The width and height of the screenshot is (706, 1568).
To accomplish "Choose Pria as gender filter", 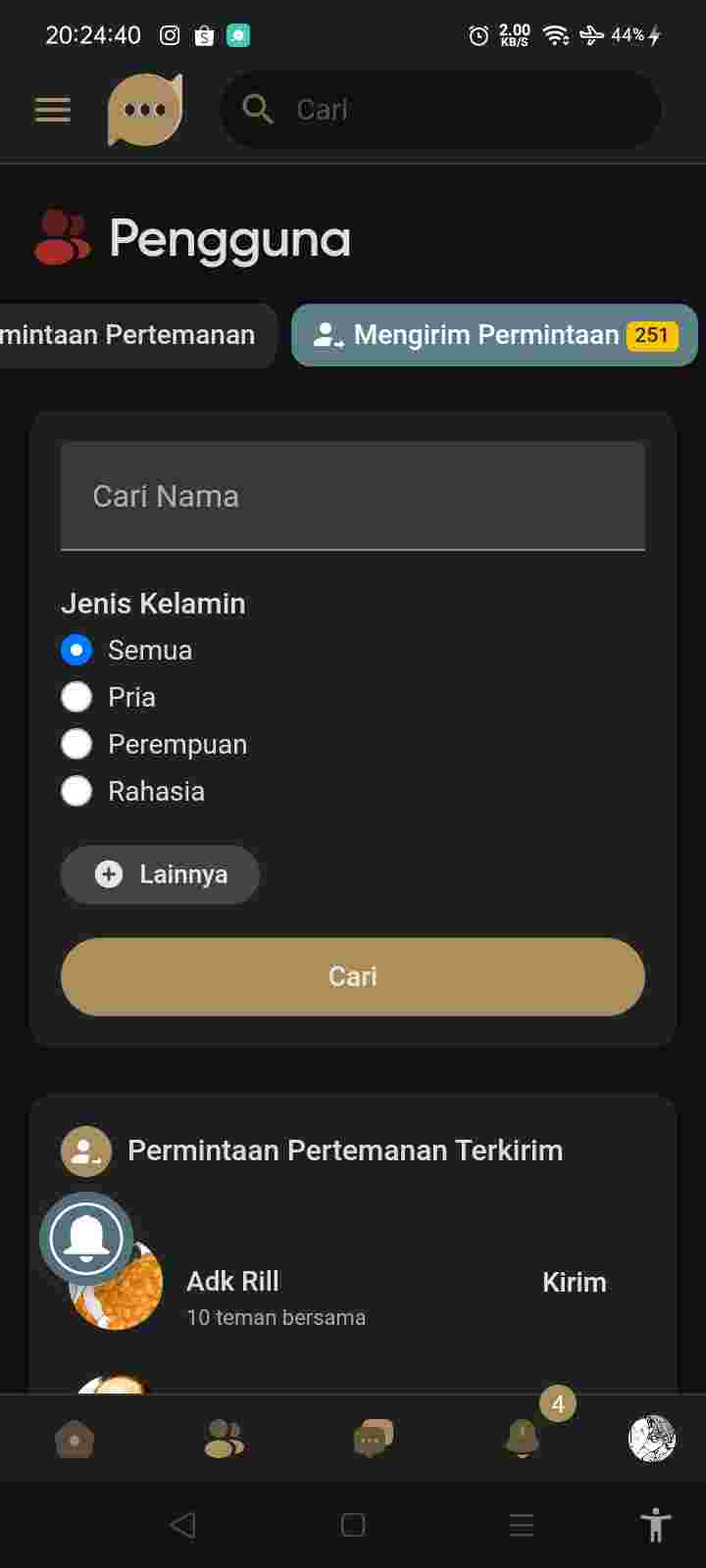I will click(76, 697).
